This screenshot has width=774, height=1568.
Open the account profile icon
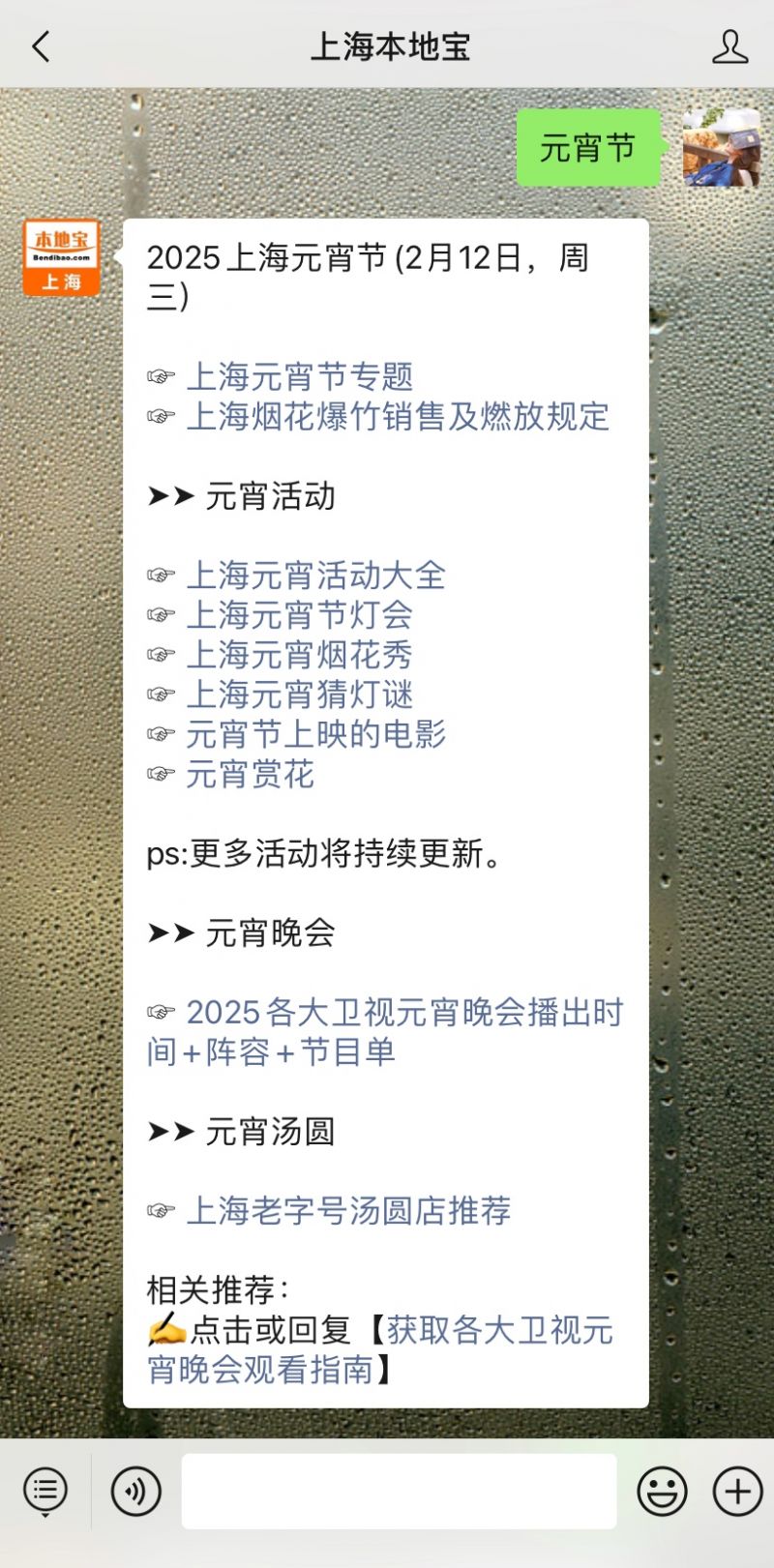click(x=729, y=46)
